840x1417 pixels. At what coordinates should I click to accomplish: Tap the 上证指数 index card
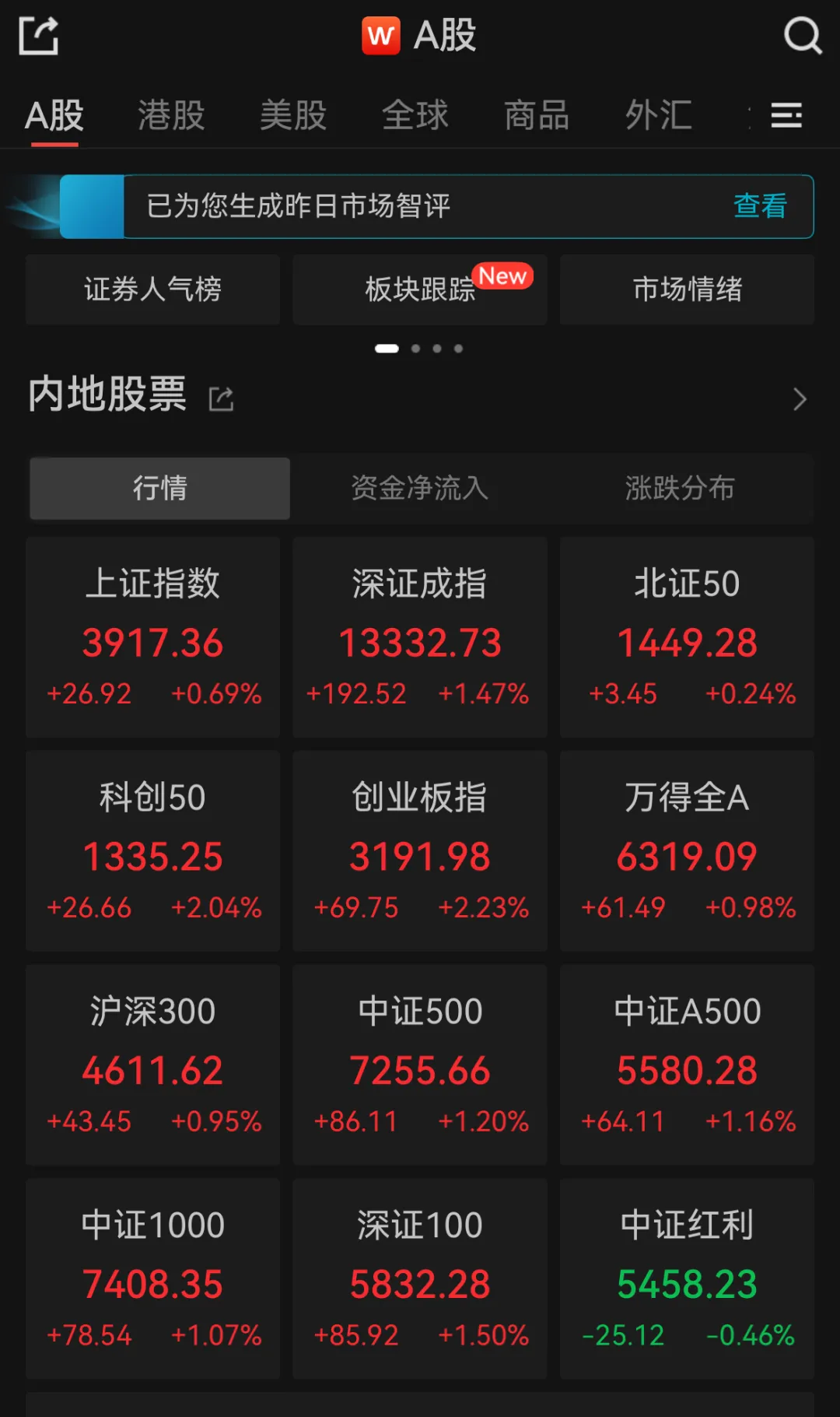152,638
